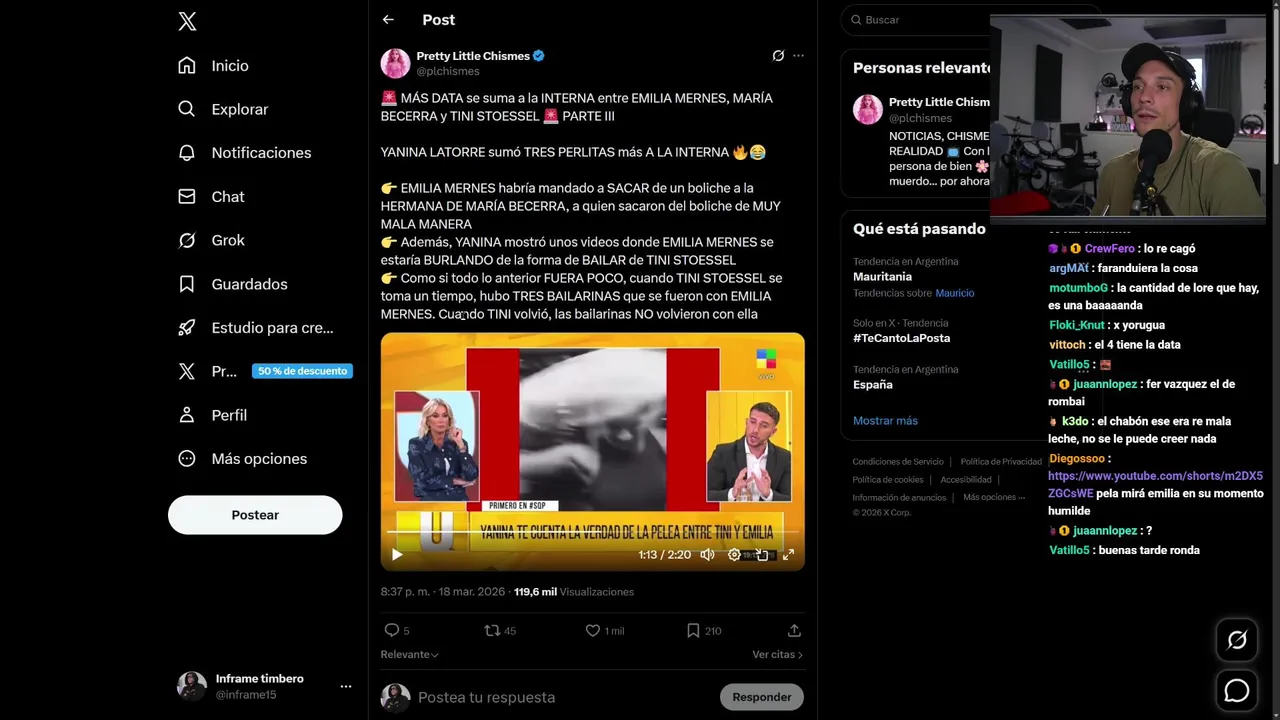Mute the video sound
The height and width of the screenshot is (720, 1280).
point(707,554)
